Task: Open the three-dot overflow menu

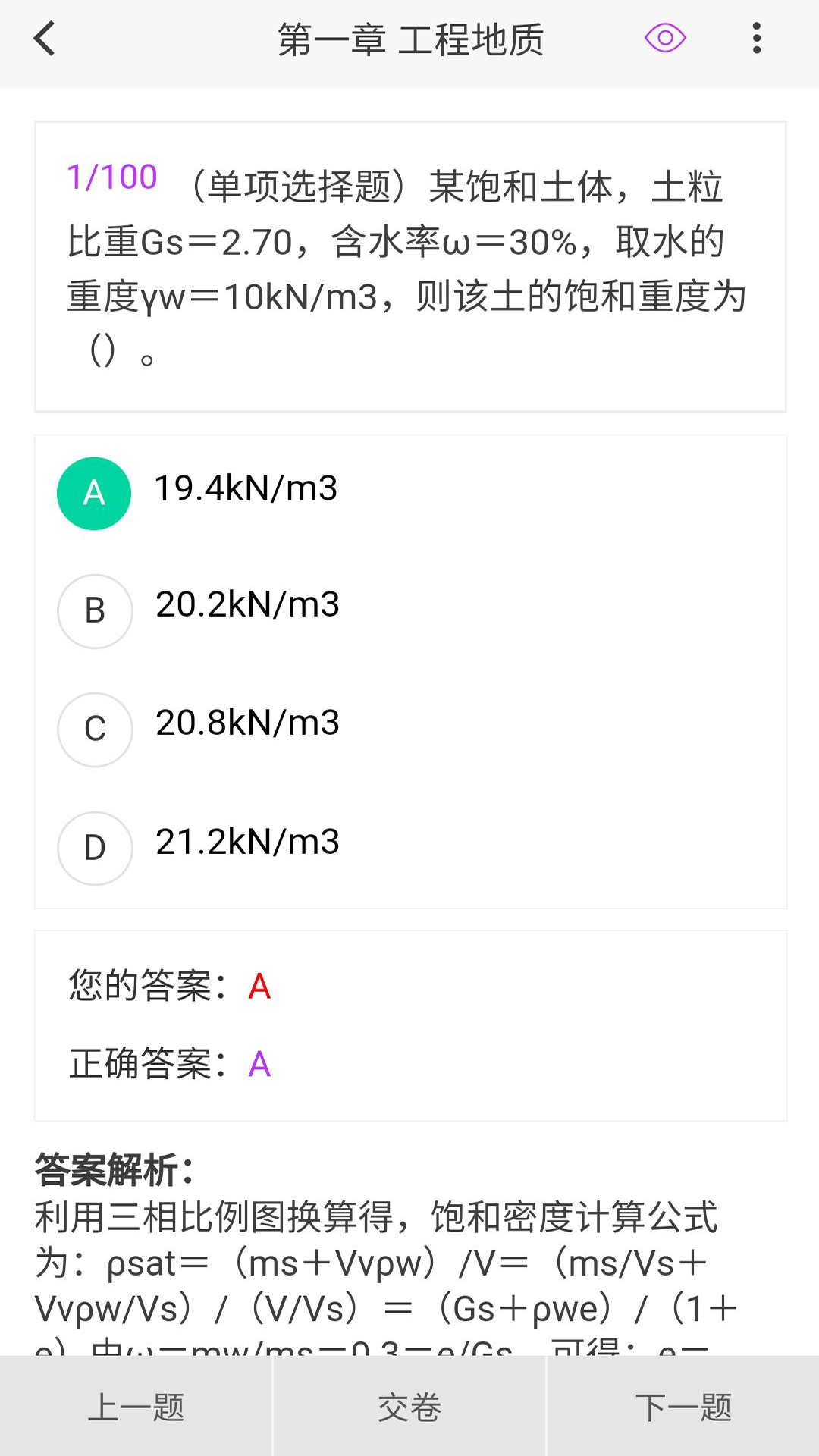Action: point(756,38)
